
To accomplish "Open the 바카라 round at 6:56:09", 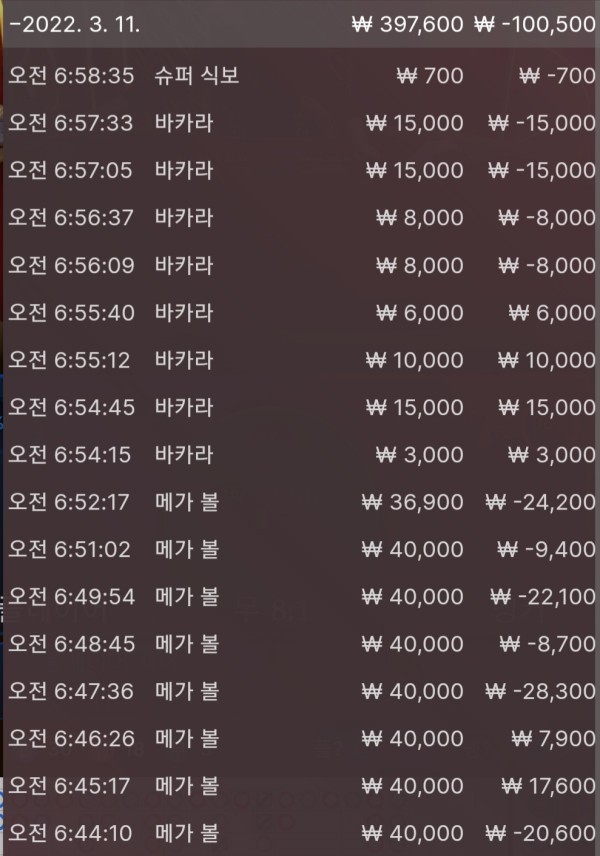I will (x=300, y=265).
